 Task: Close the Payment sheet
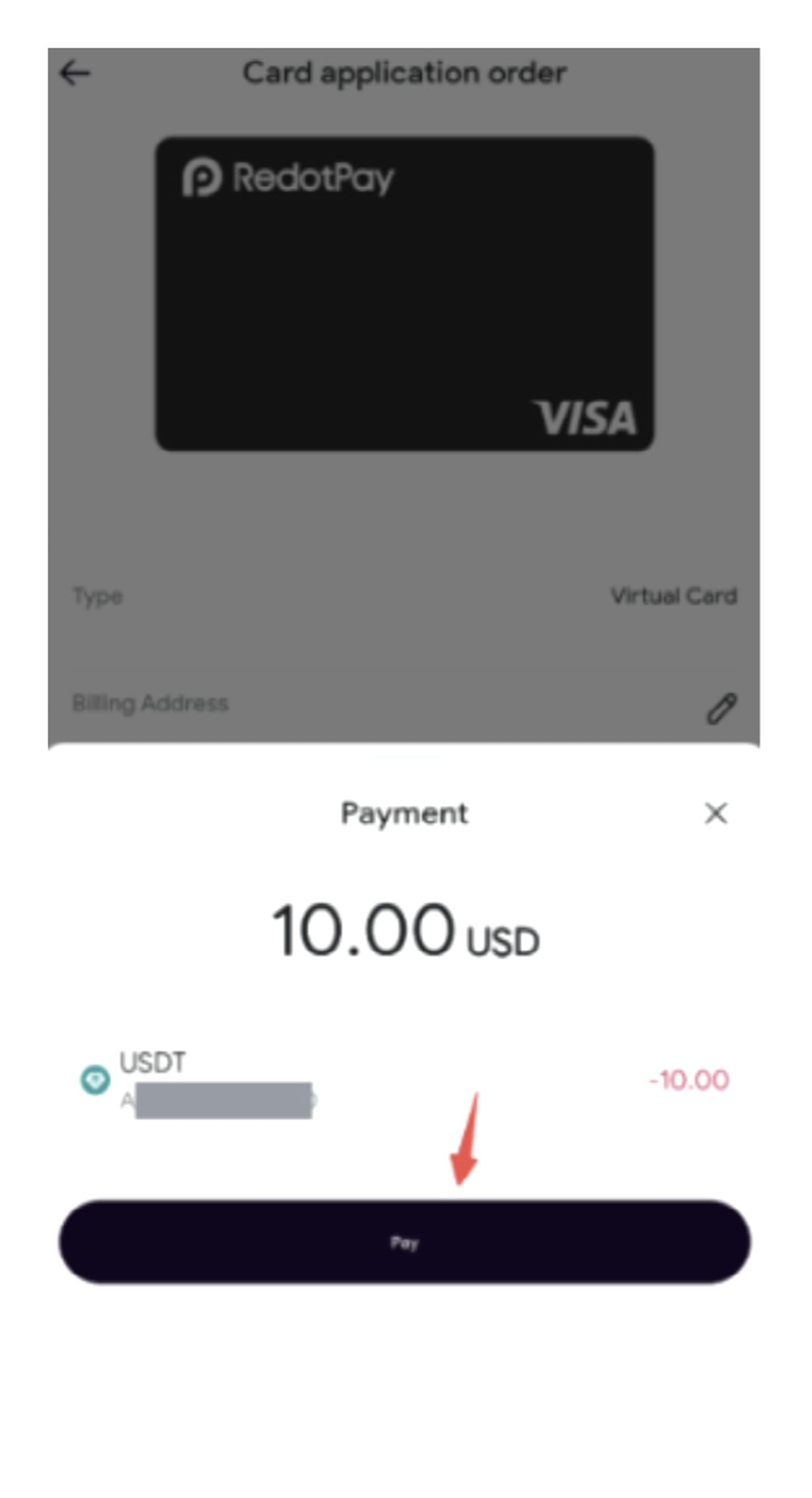tap(716, 813)
